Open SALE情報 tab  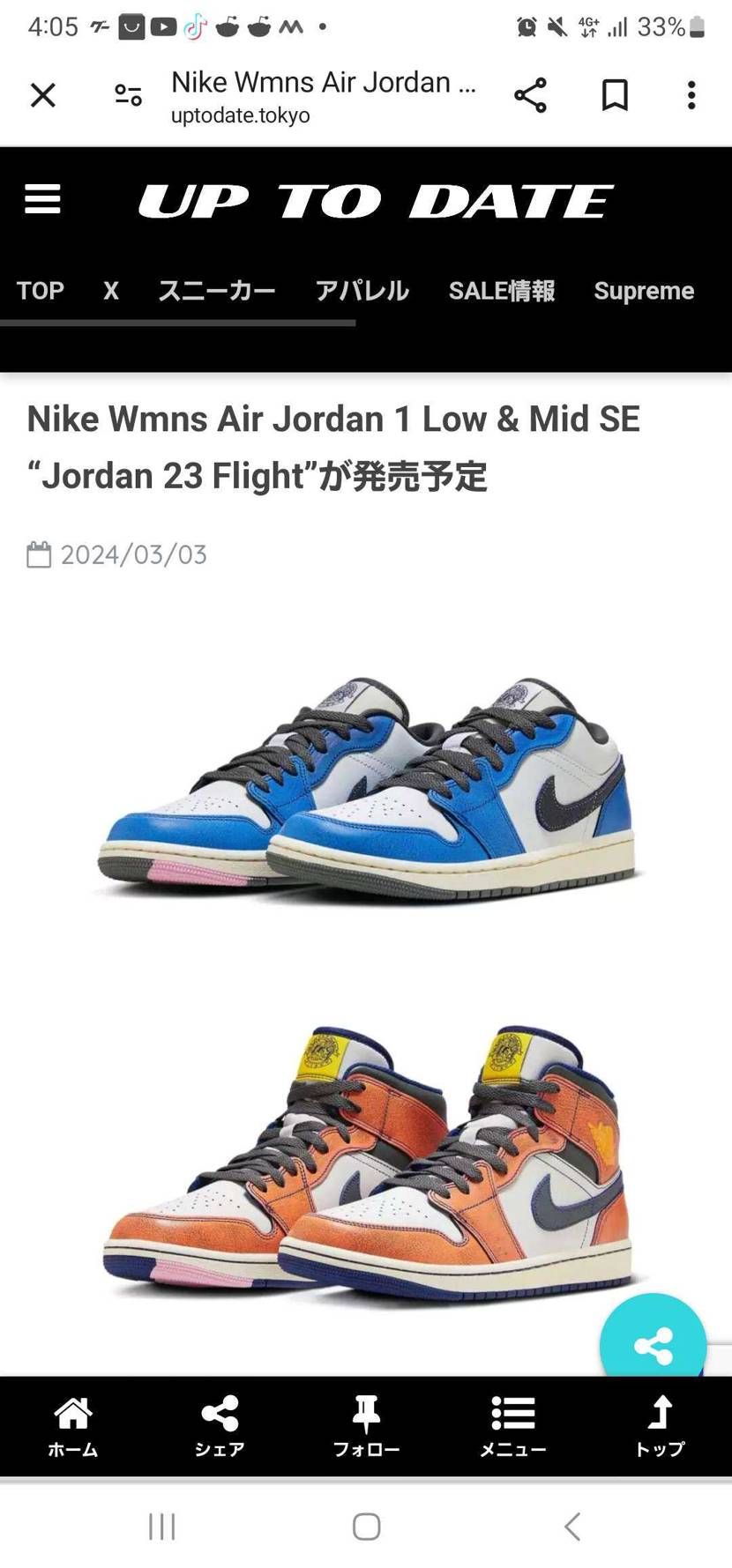click(x=502, y=291)
